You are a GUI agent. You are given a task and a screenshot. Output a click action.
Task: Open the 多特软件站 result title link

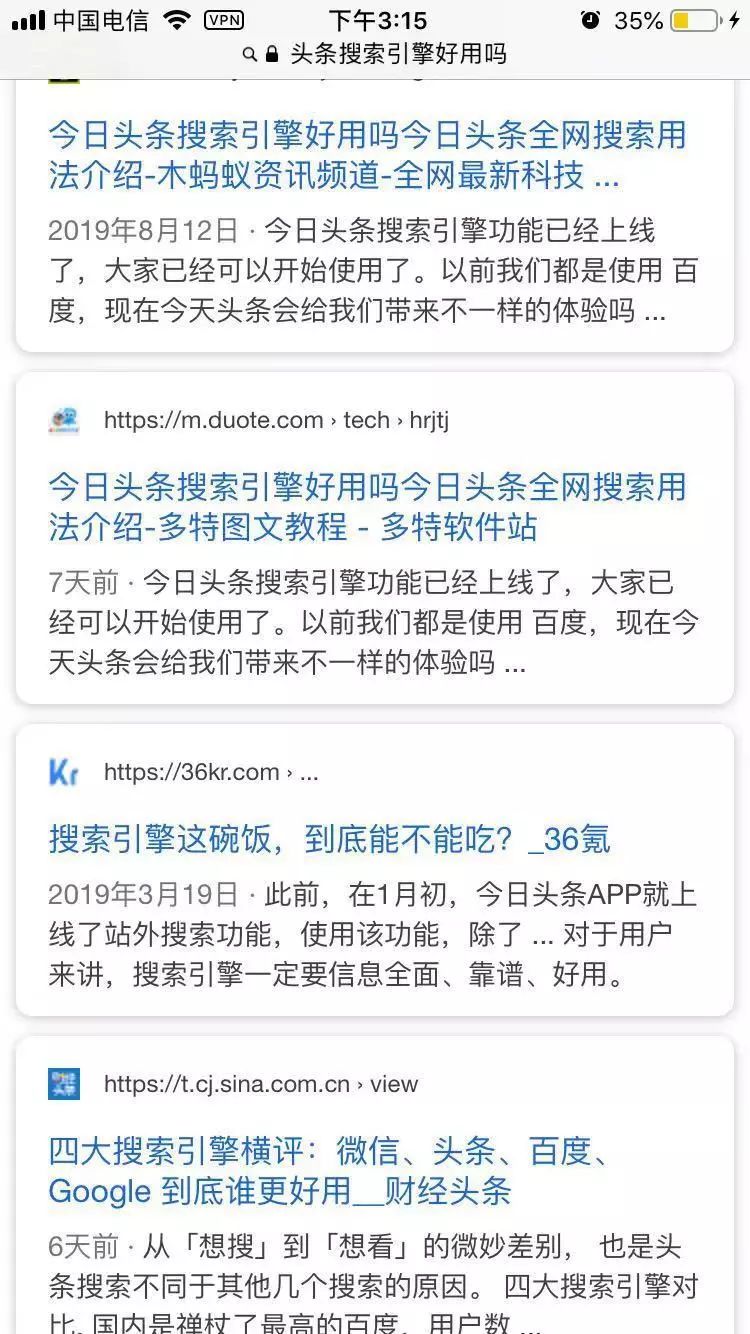[x=366, y=507]
